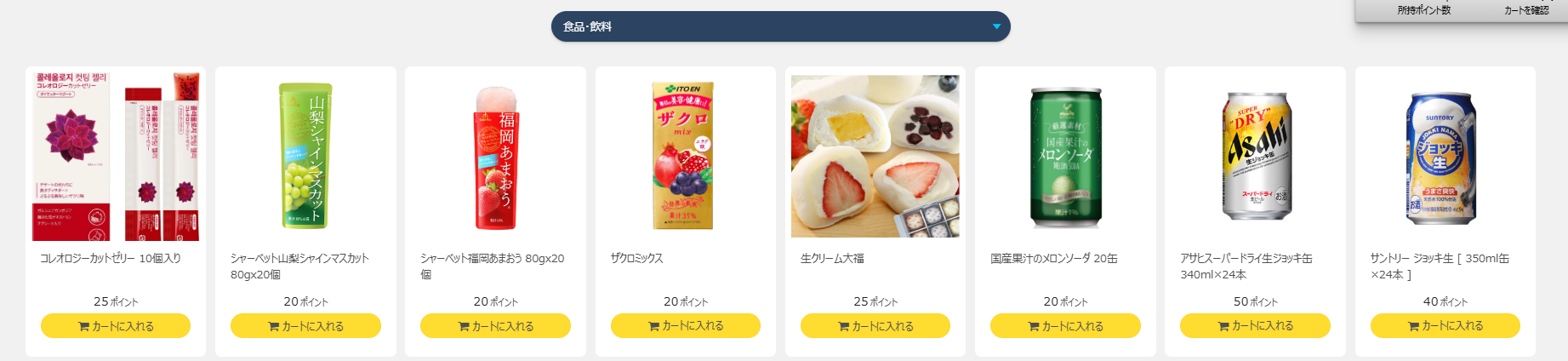Open the ザクロミックス product picture
This screenshot has height=361, width=1568.
pos(683,157)
